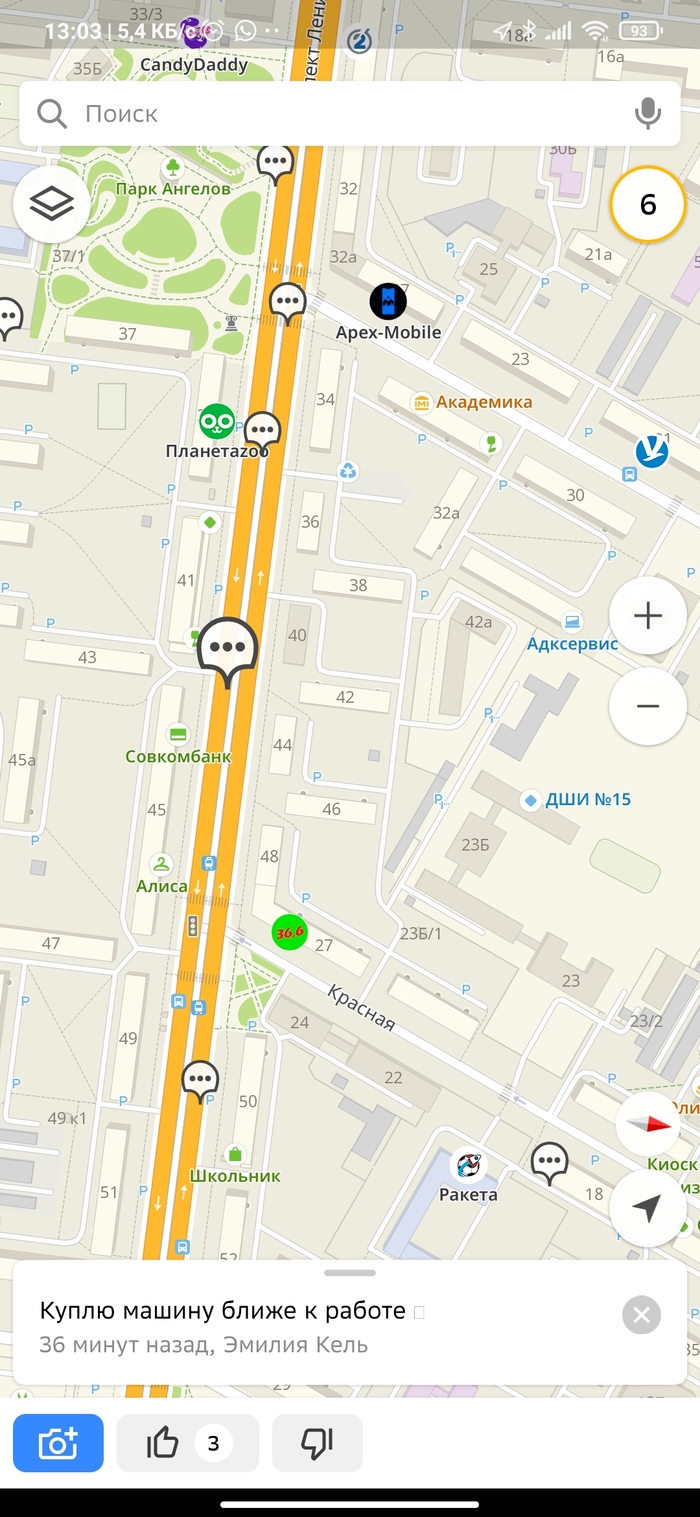
Task: Open the comment bubble above Школьник
Action: pos(200,1080)
